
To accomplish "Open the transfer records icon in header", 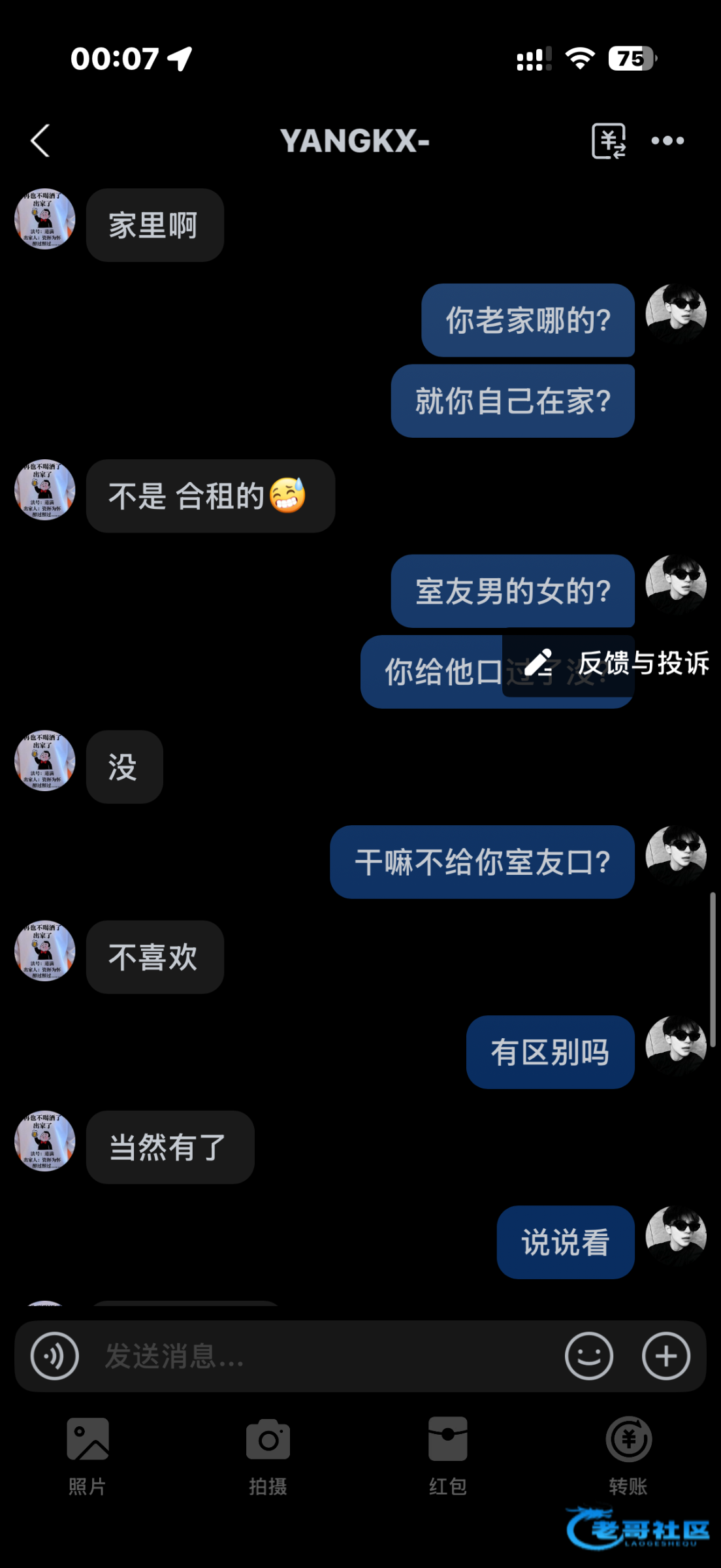I will point(608,140).
